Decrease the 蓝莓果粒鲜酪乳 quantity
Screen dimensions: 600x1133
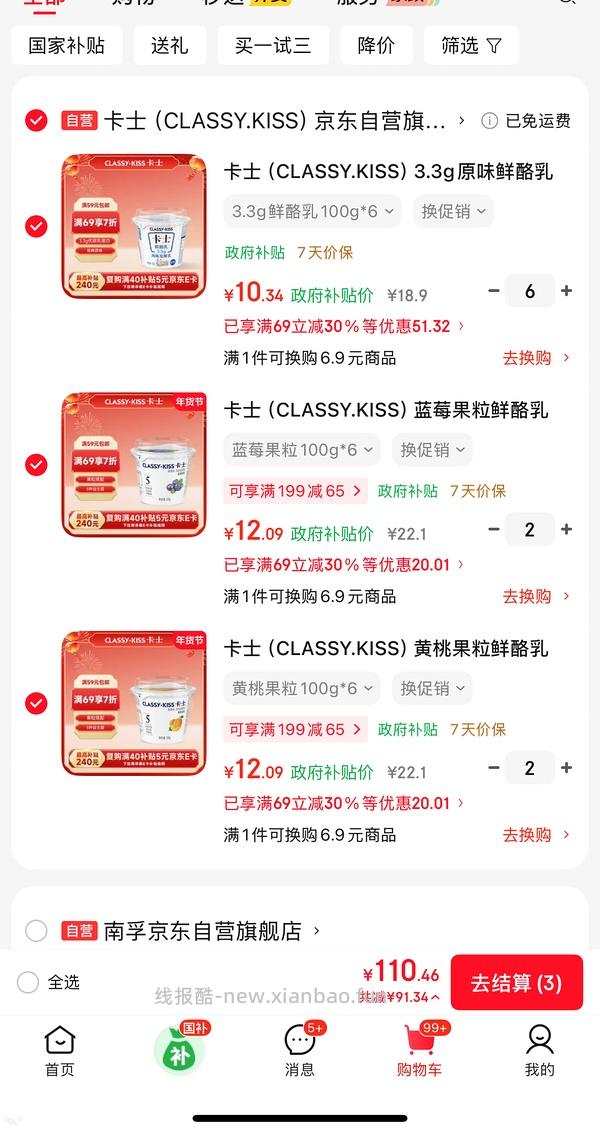tap(493, 530)
